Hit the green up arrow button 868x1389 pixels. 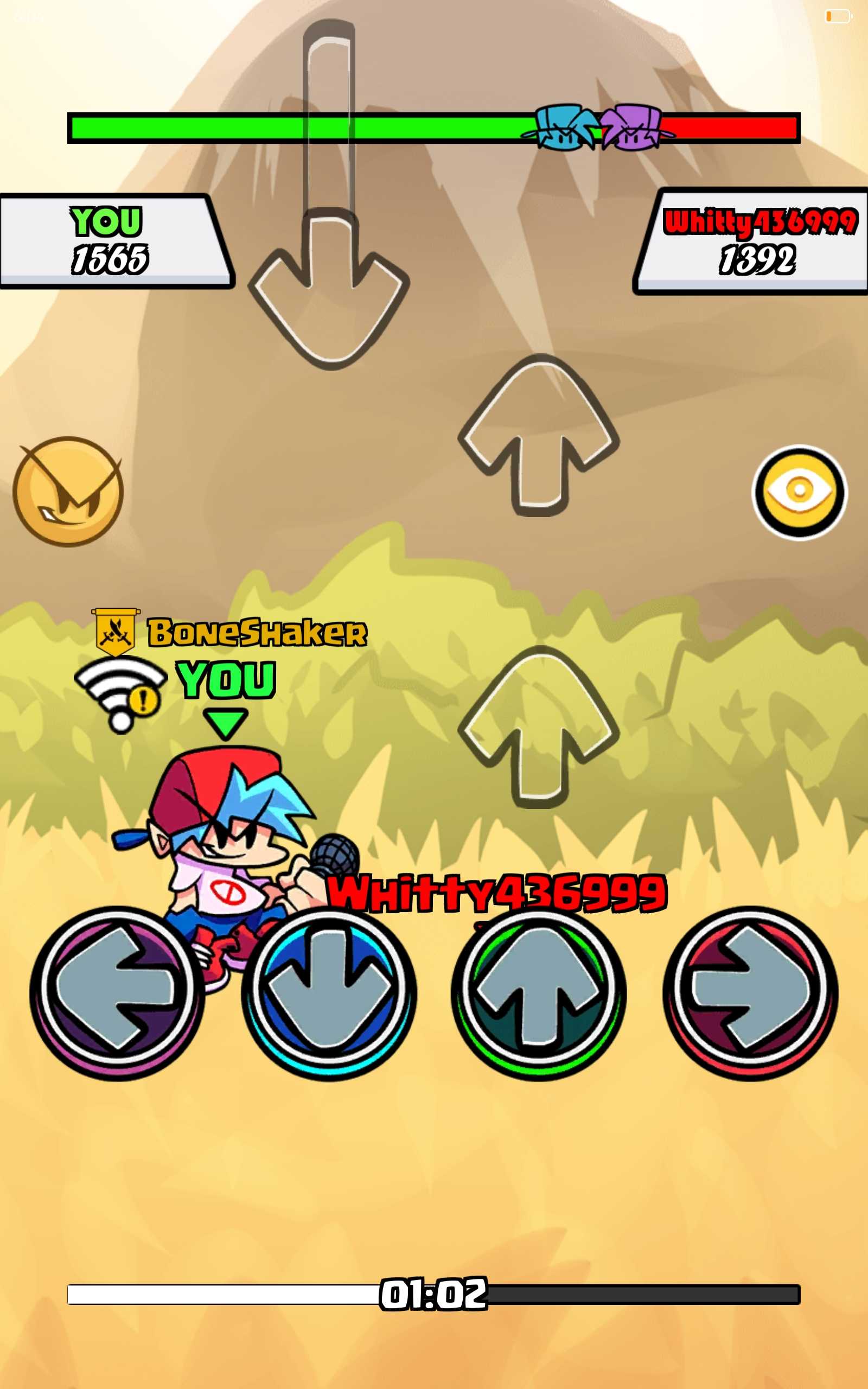coord(539,994)
